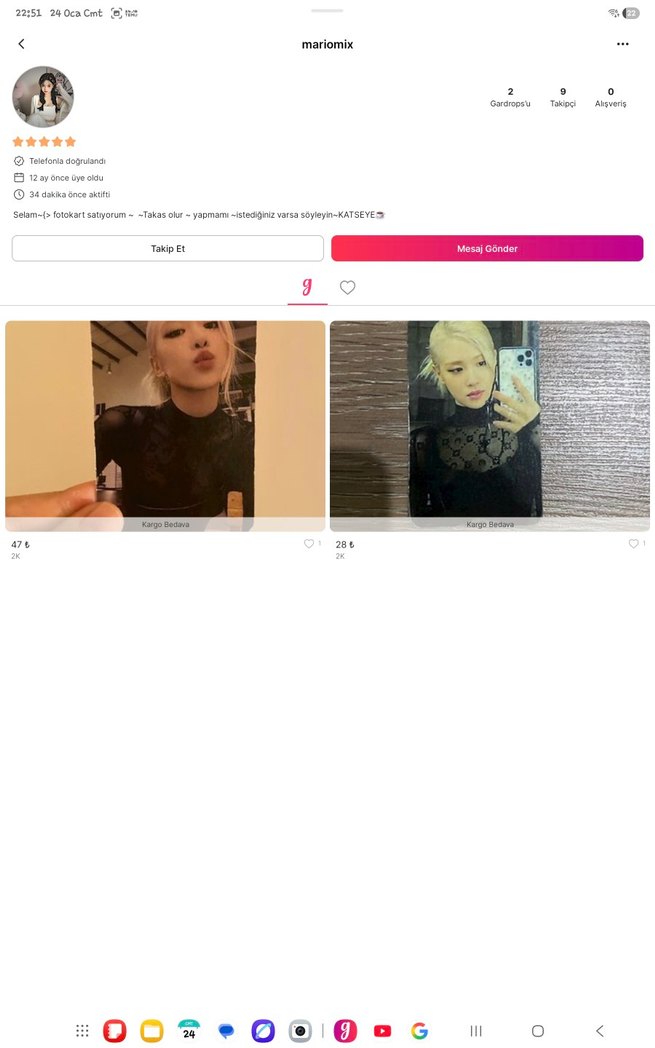Screen dimensions: 655x1048
Task: Switch to the heart favorites tab
Action: click(x=347, y=288)
